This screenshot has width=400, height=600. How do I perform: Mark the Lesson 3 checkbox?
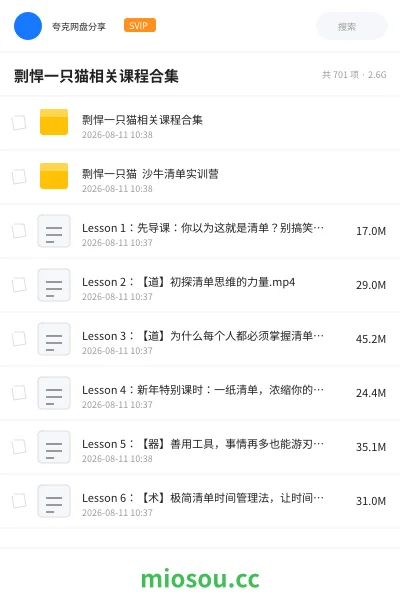pyautogui.click(x=19, y=339)
